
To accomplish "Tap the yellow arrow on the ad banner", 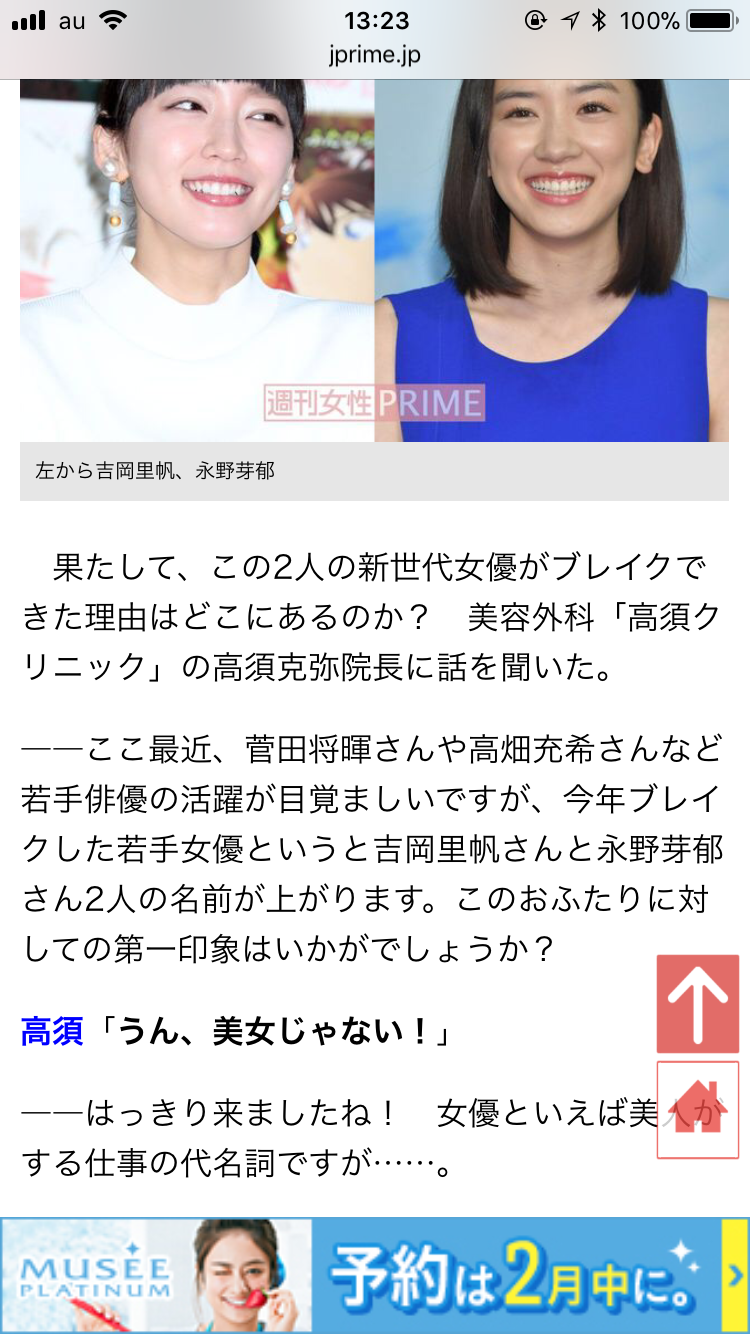I will [736, 1275].
